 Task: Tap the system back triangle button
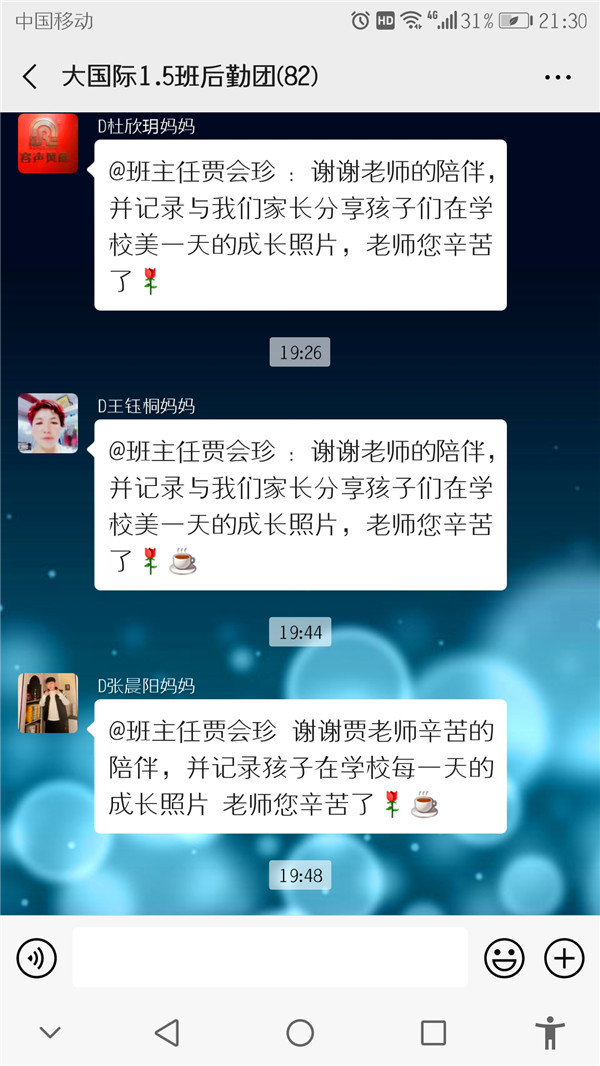point(167,1033)
